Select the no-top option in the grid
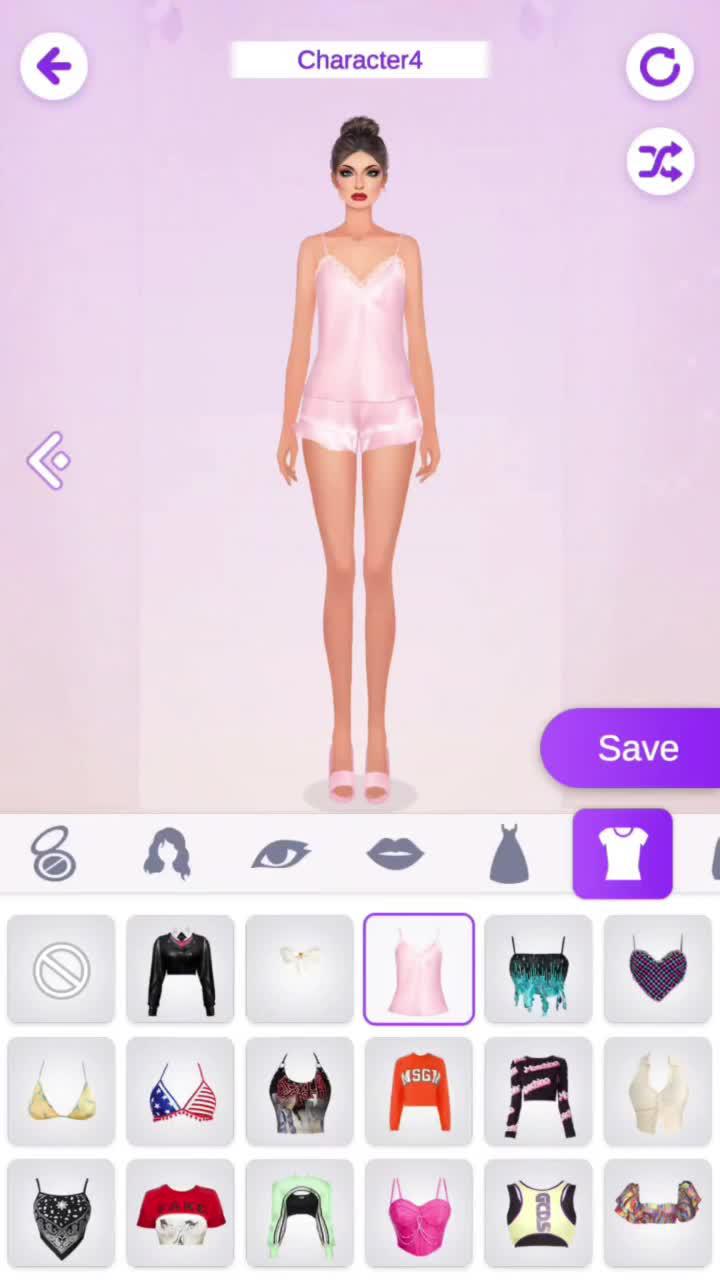 coord(61,969)
